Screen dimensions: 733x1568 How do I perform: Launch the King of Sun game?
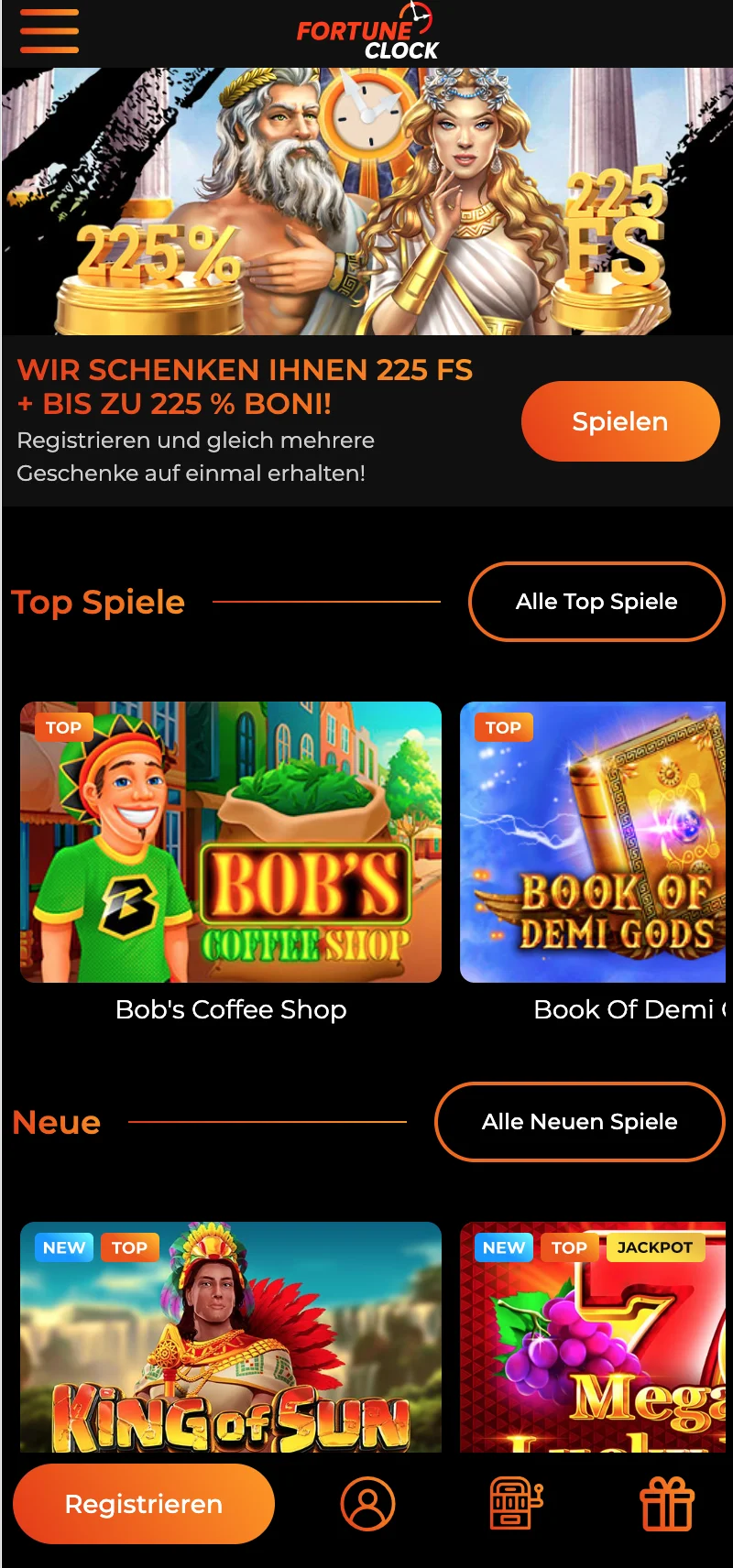[x=231, y=1337]
